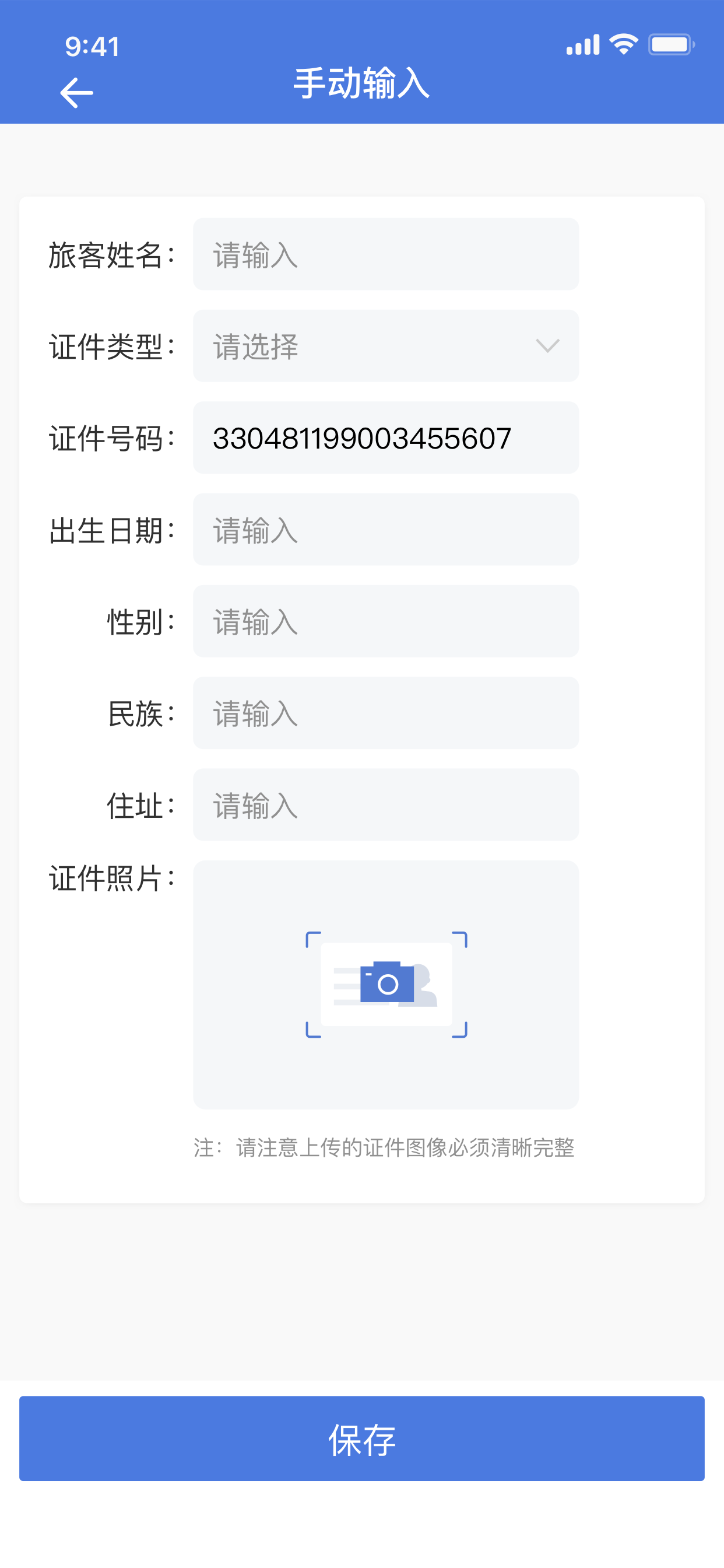This screenshot has width=724, height=1568.
Task: Focus the 出生日期 input field
Action: click(x=386, y=530)
